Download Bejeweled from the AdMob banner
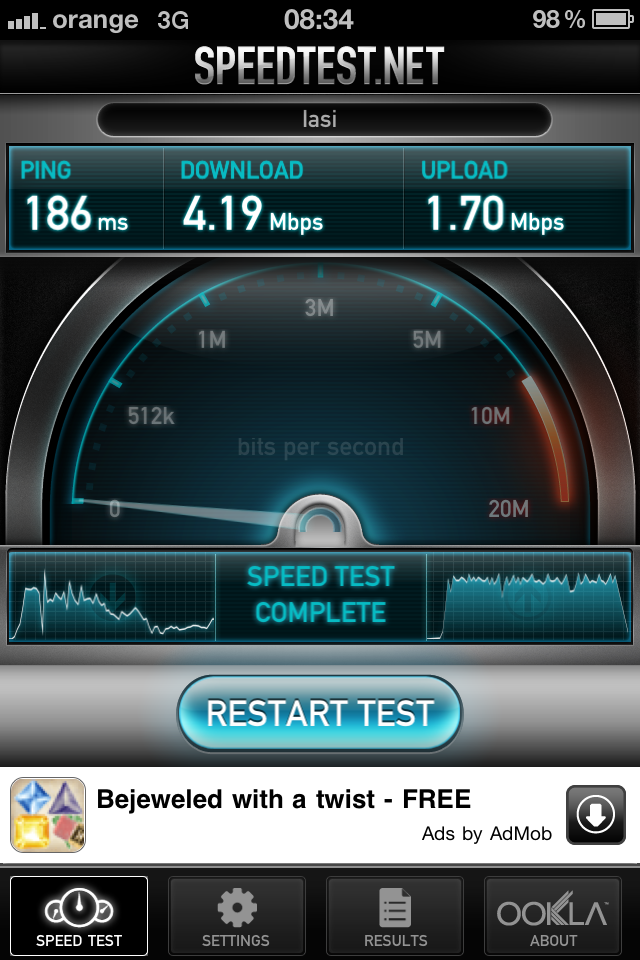The image size is (640, 960). [x=596, y=815]
